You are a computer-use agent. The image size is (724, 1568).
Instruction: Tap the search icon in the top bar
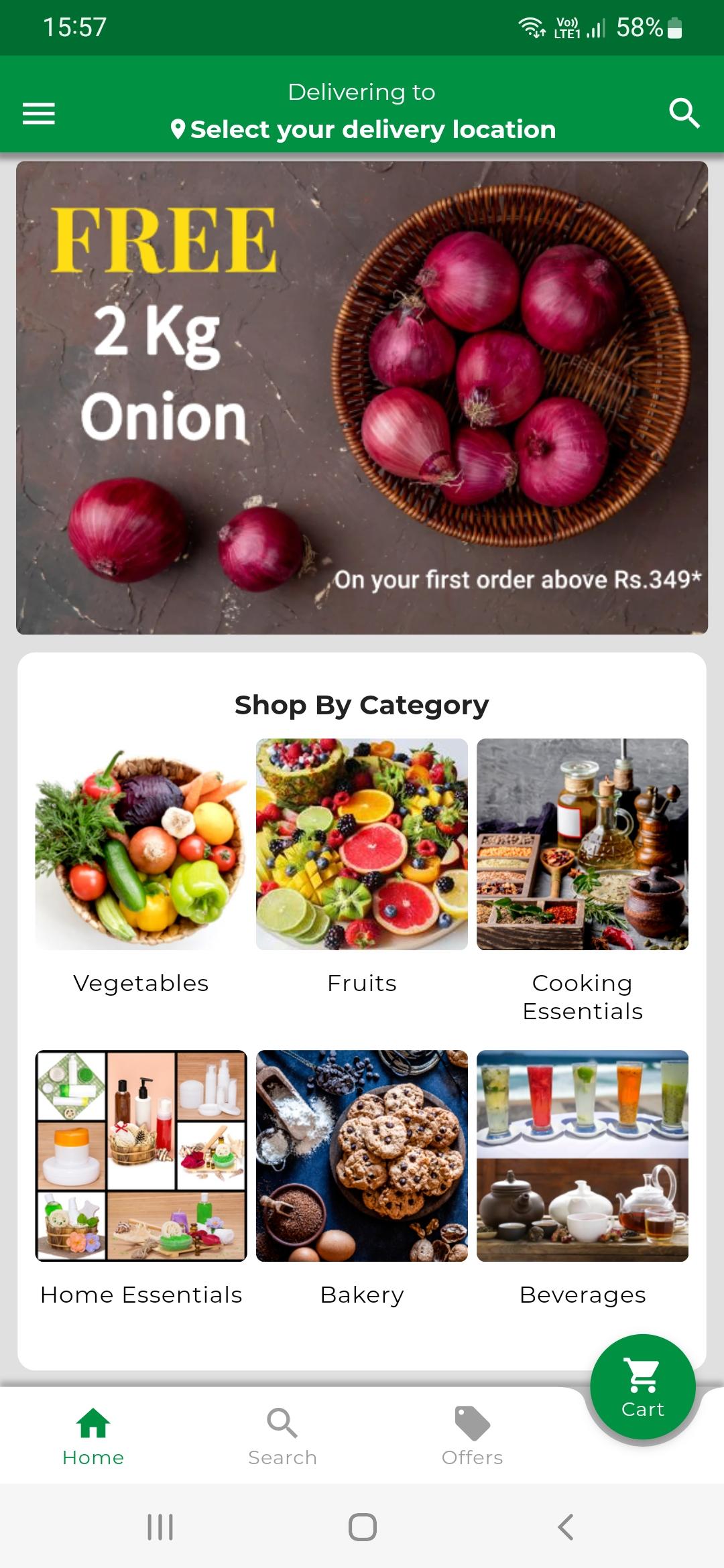pos(684,113)
